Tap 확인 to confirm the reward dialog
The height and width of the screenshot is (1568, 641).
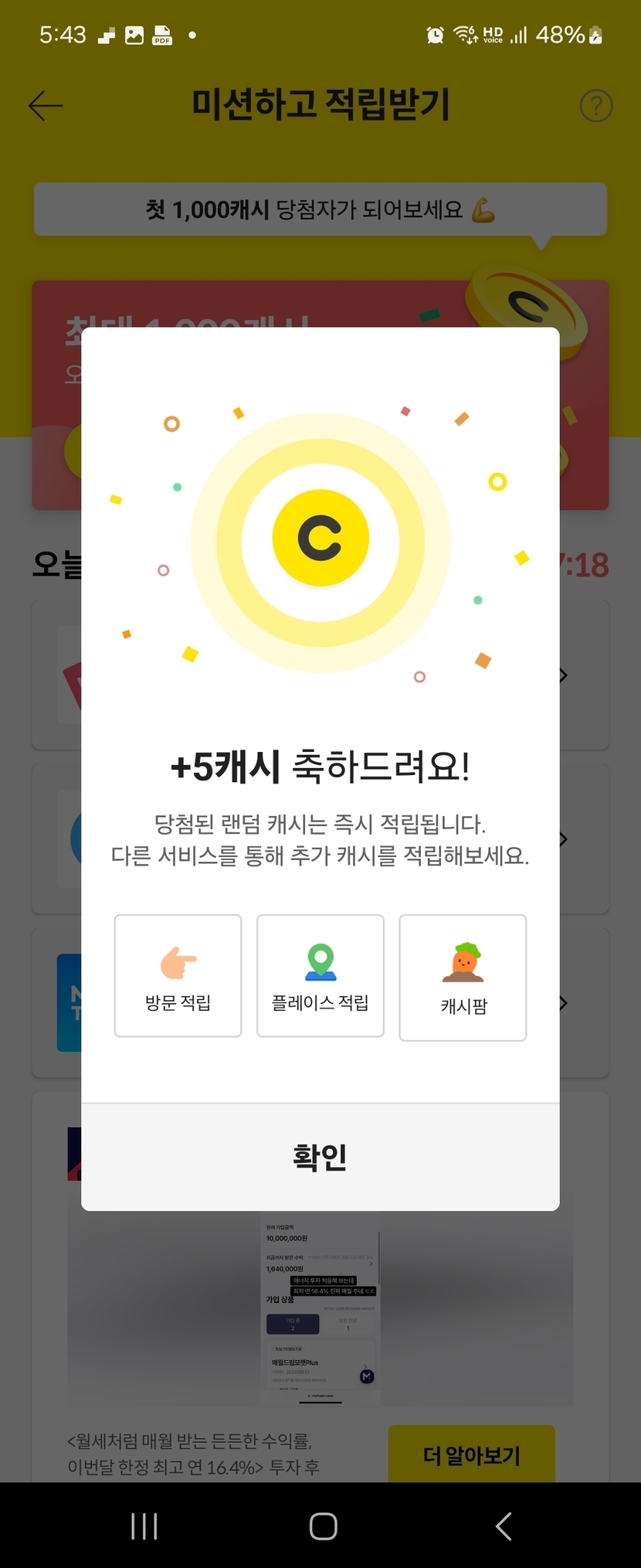(320, 1157)
